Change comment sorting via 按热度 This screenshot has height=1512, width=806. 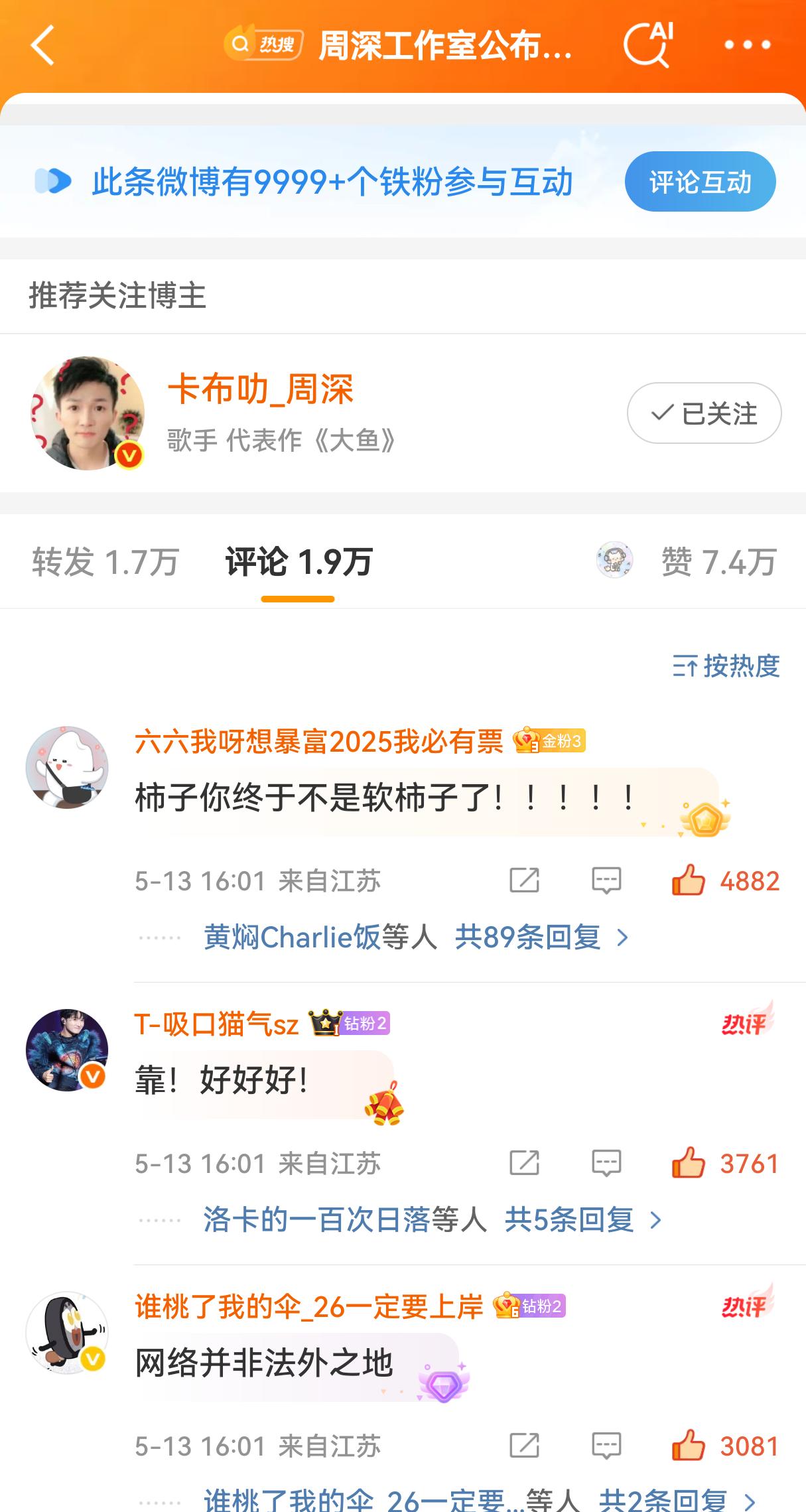pos(726,665)
